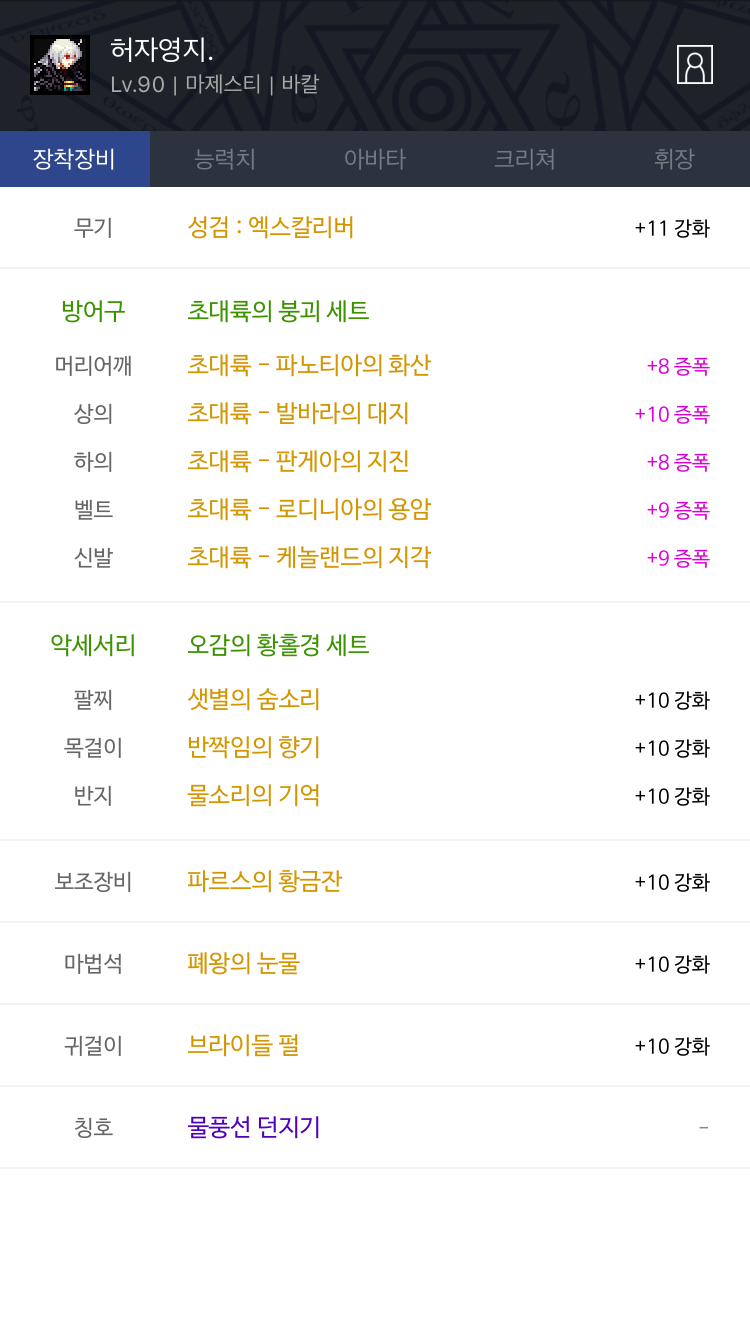Open the 오감의 황홀경 세트 set info
This screenshot has height=1334, width=750.
pos(278,645)
